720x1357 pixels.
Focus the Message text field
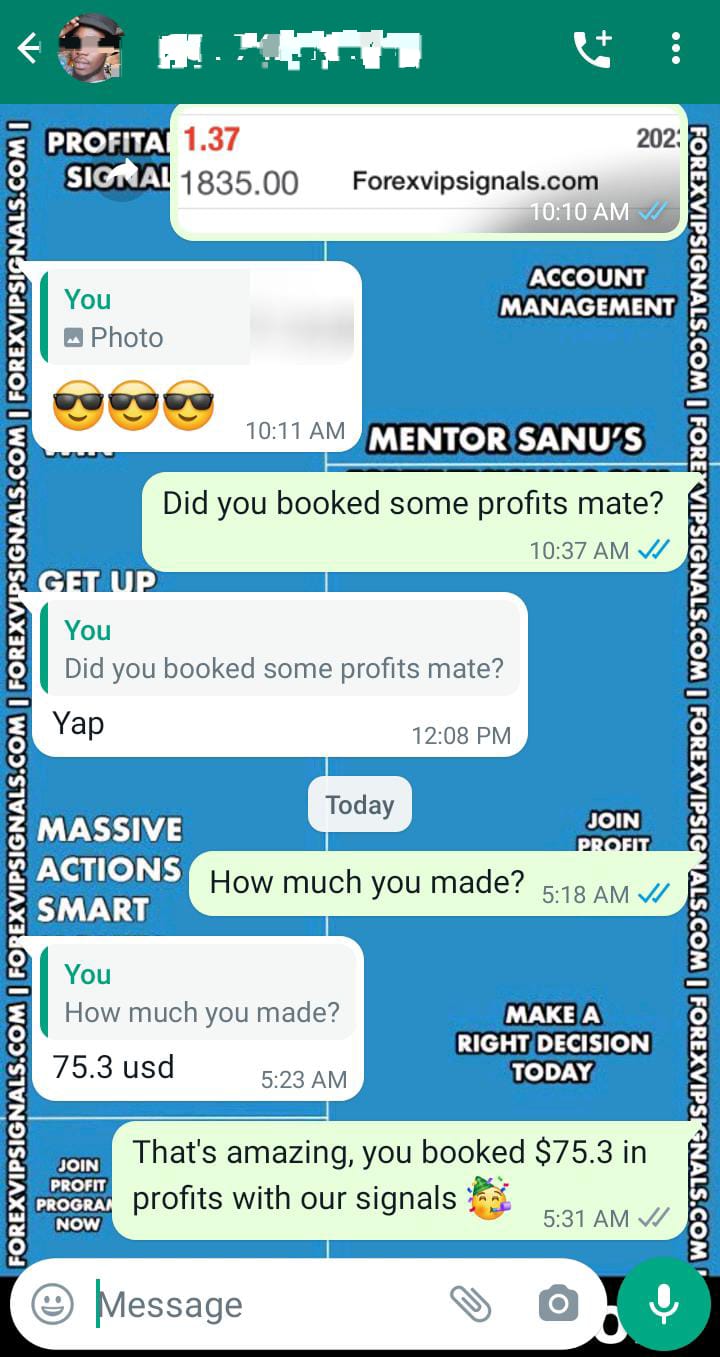coord(260,1304)
